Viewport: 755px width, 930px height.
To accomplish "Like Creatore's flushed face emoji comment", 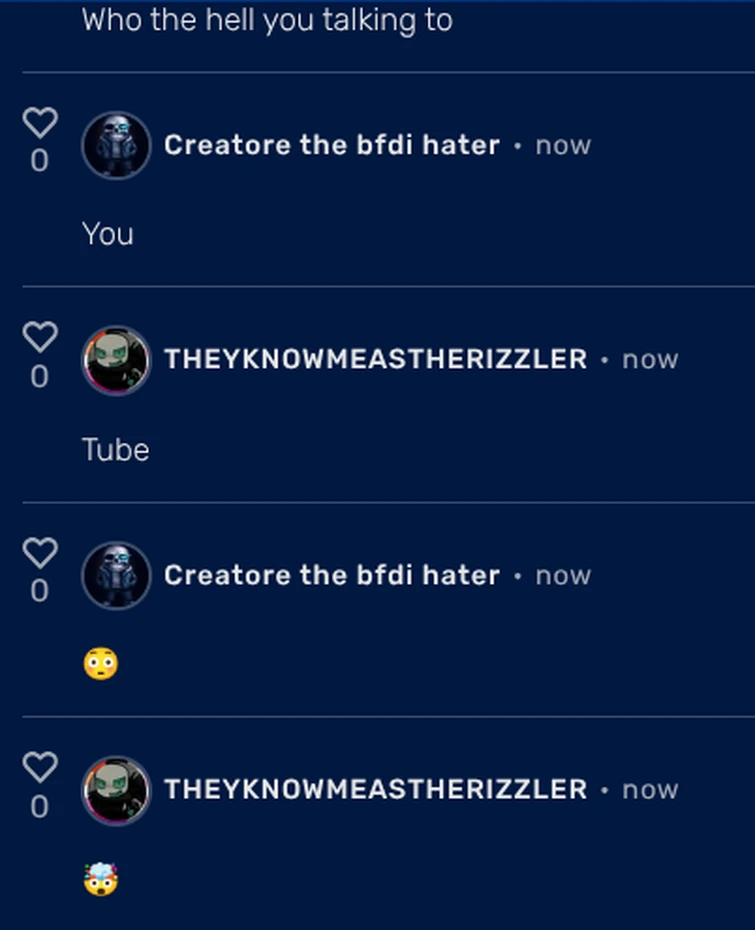I will [x=39, y=553].
